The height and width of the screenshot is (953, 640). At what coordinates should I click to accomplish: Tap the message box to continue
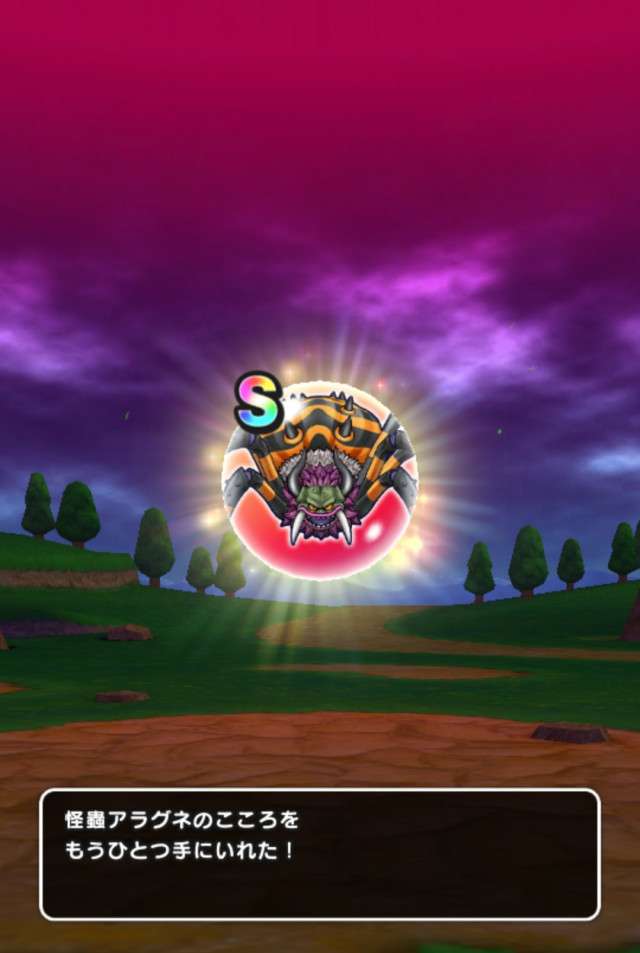pos(319,853)
